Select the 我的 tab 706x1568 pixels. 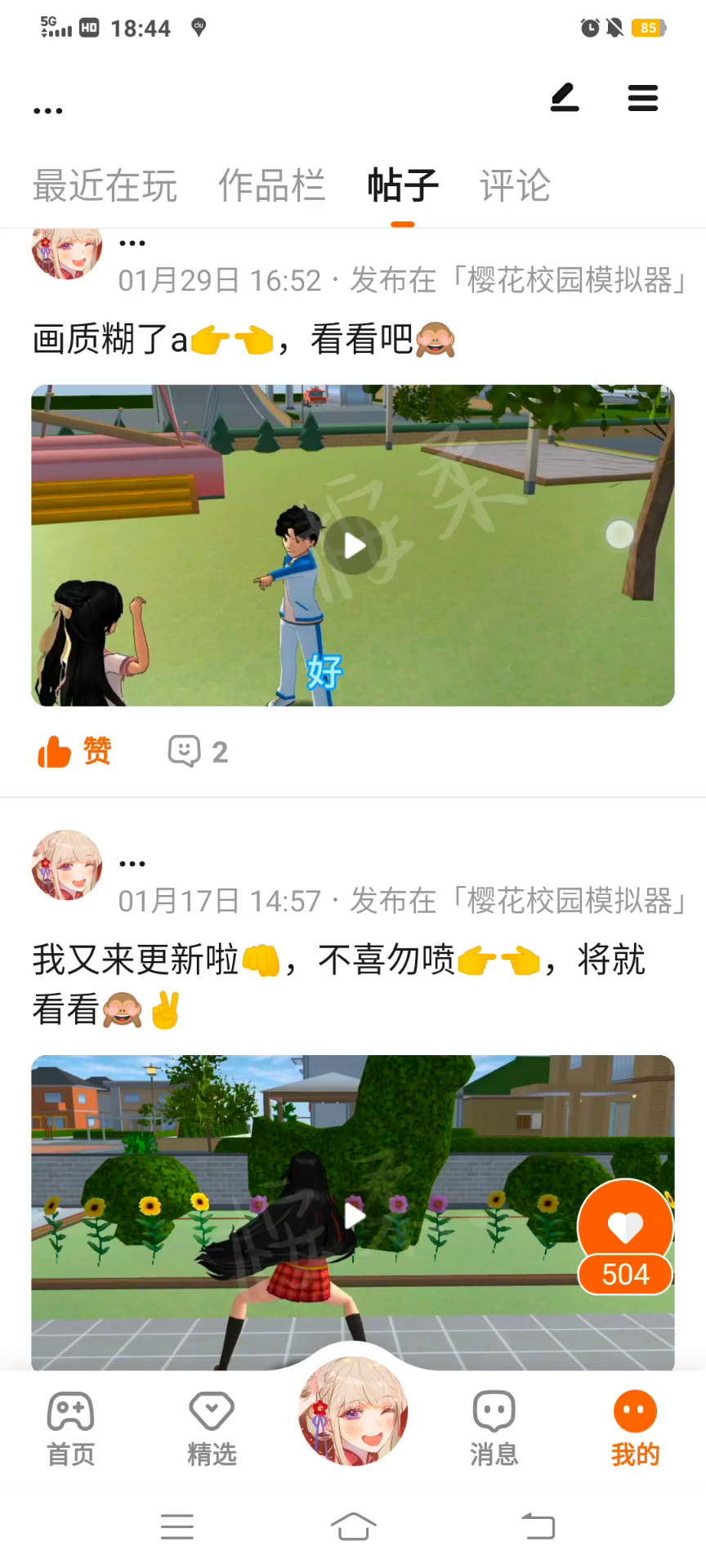click(635, 1429)
